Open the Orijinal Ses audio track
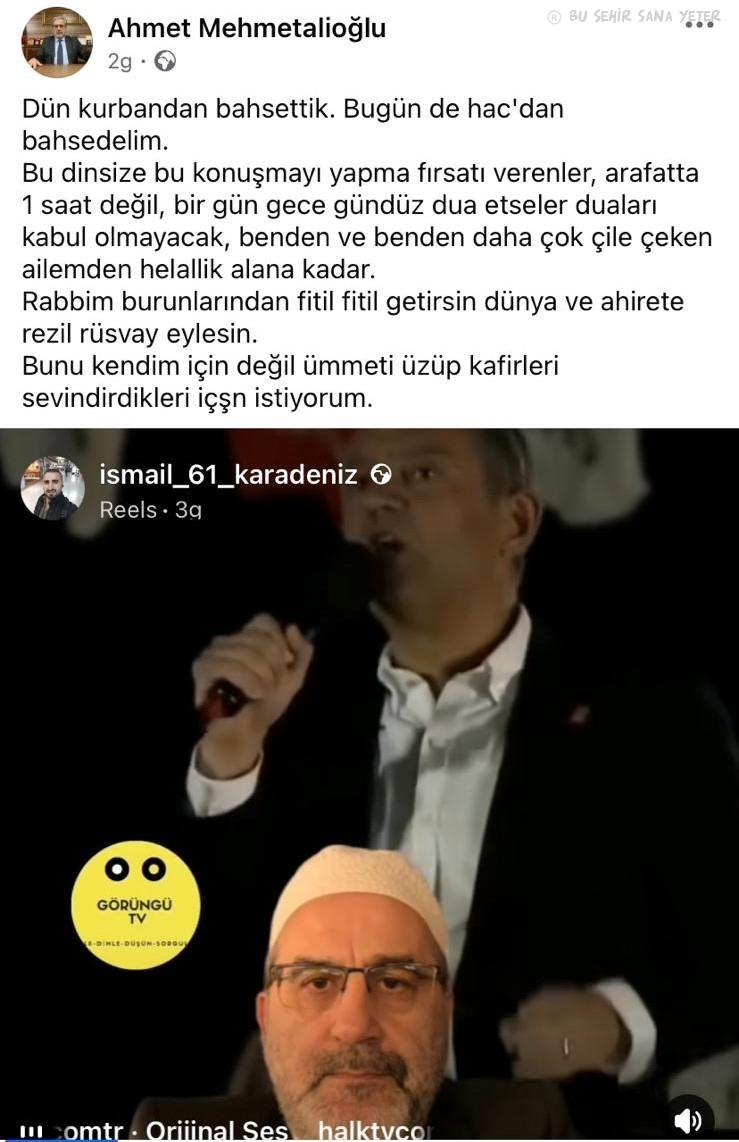The height and width of the screenshot is (1142, 739). click(216, 1131)
